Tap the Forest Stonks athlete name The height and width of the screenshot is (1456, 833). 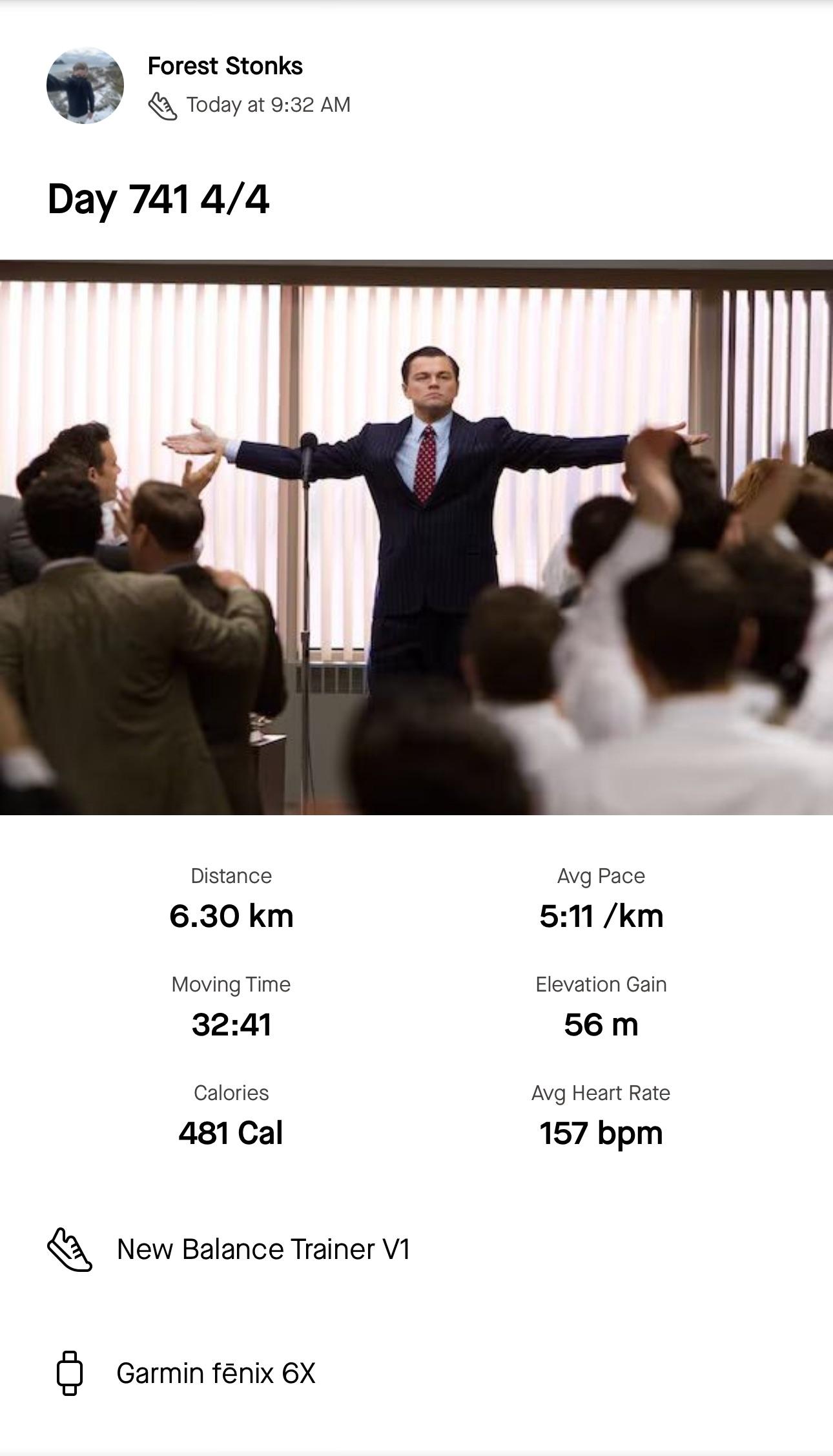click(x=225, y=66)
